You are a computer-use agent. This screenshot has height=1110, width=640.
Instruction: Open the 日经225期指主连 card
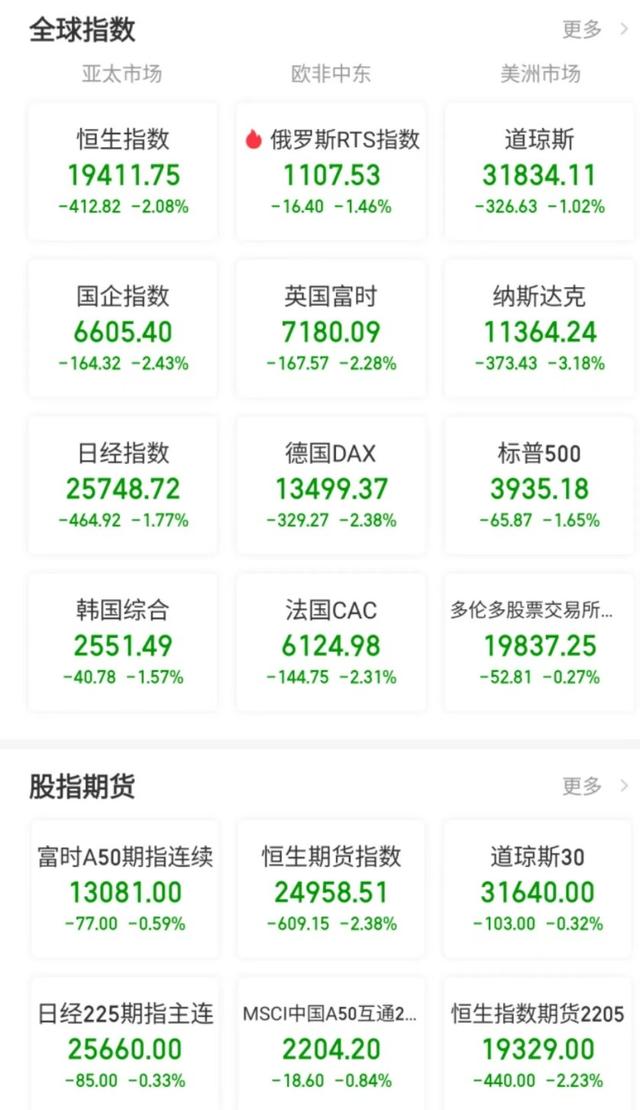tap(125, 1044)
